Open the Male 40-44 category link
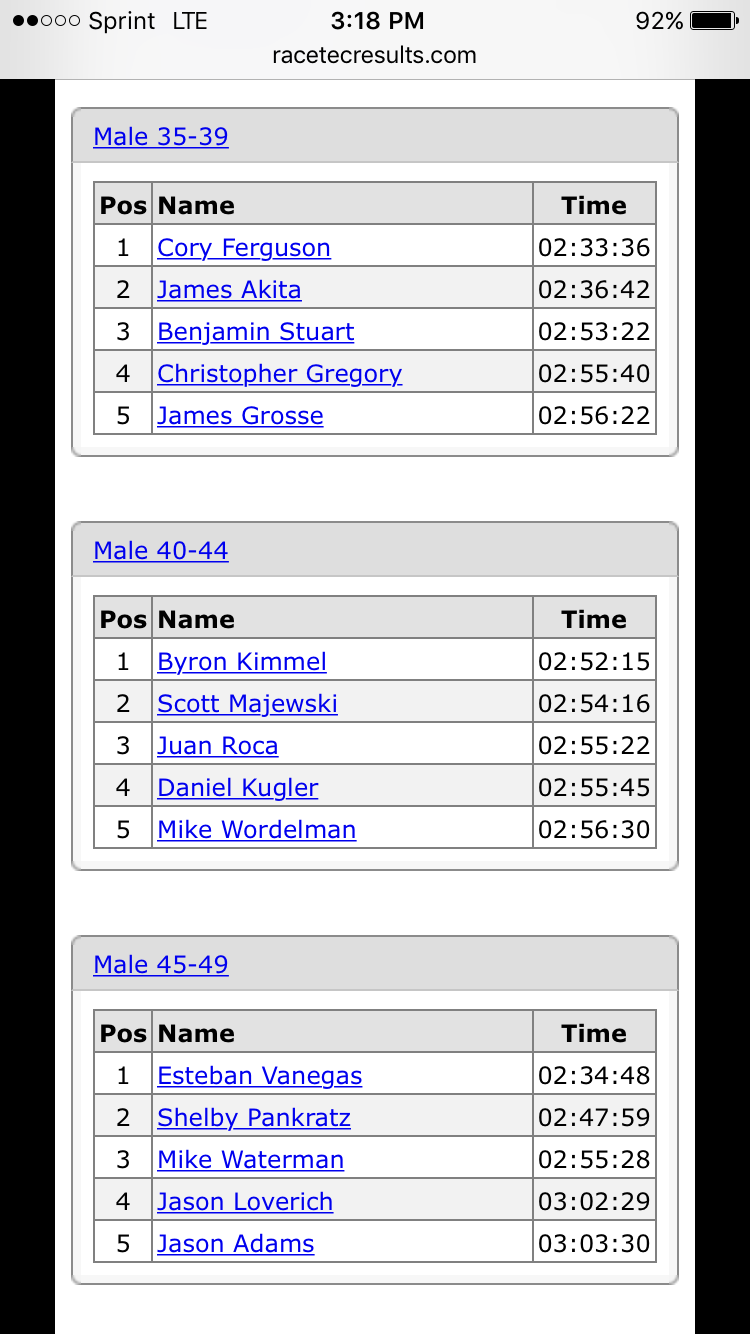Image resolution: width=750 pixels, height=1334 pixels. tap(161, 550)
